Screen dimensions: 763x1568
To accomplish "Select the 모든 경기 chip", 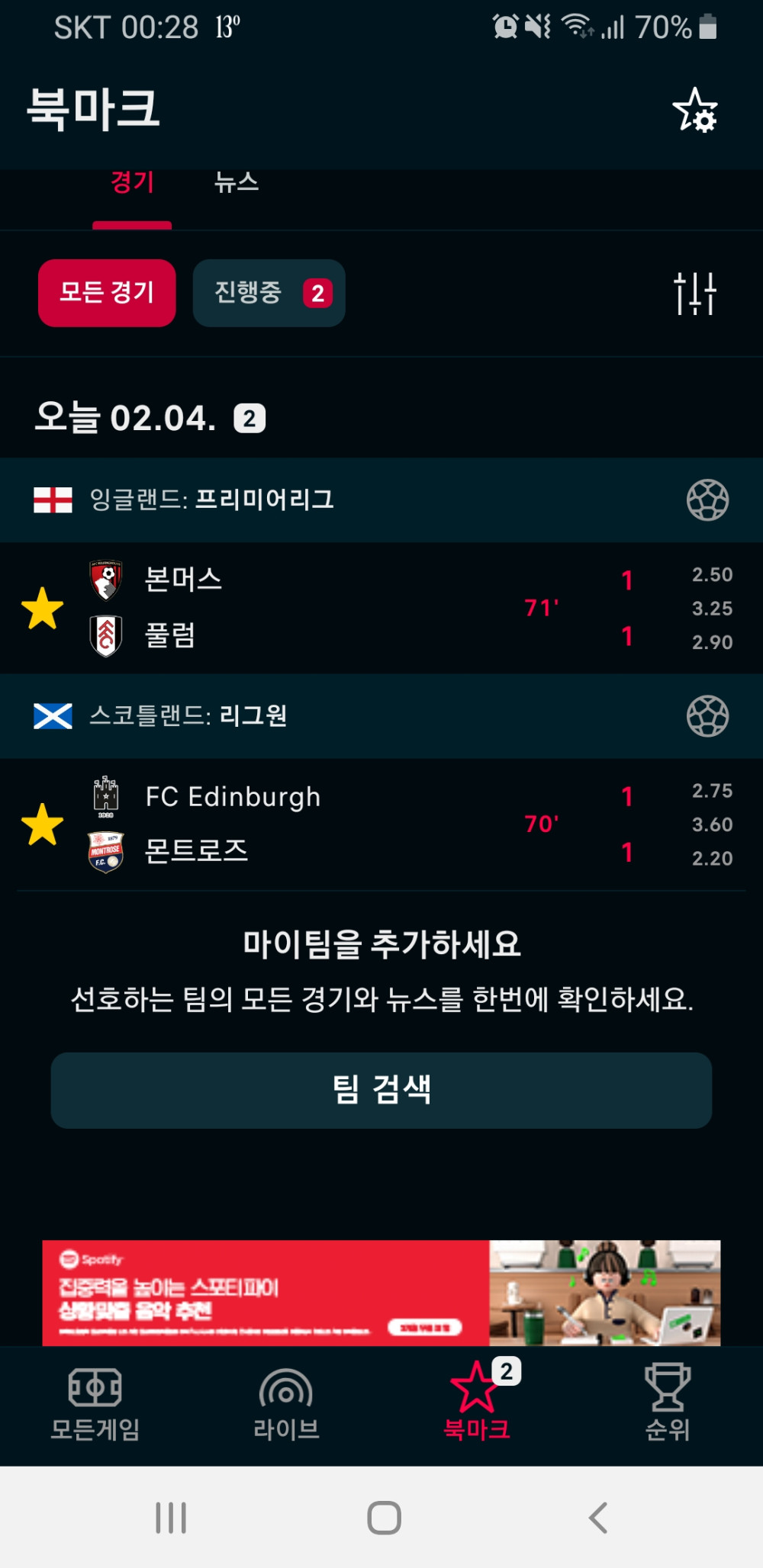I will pos(107,293).
